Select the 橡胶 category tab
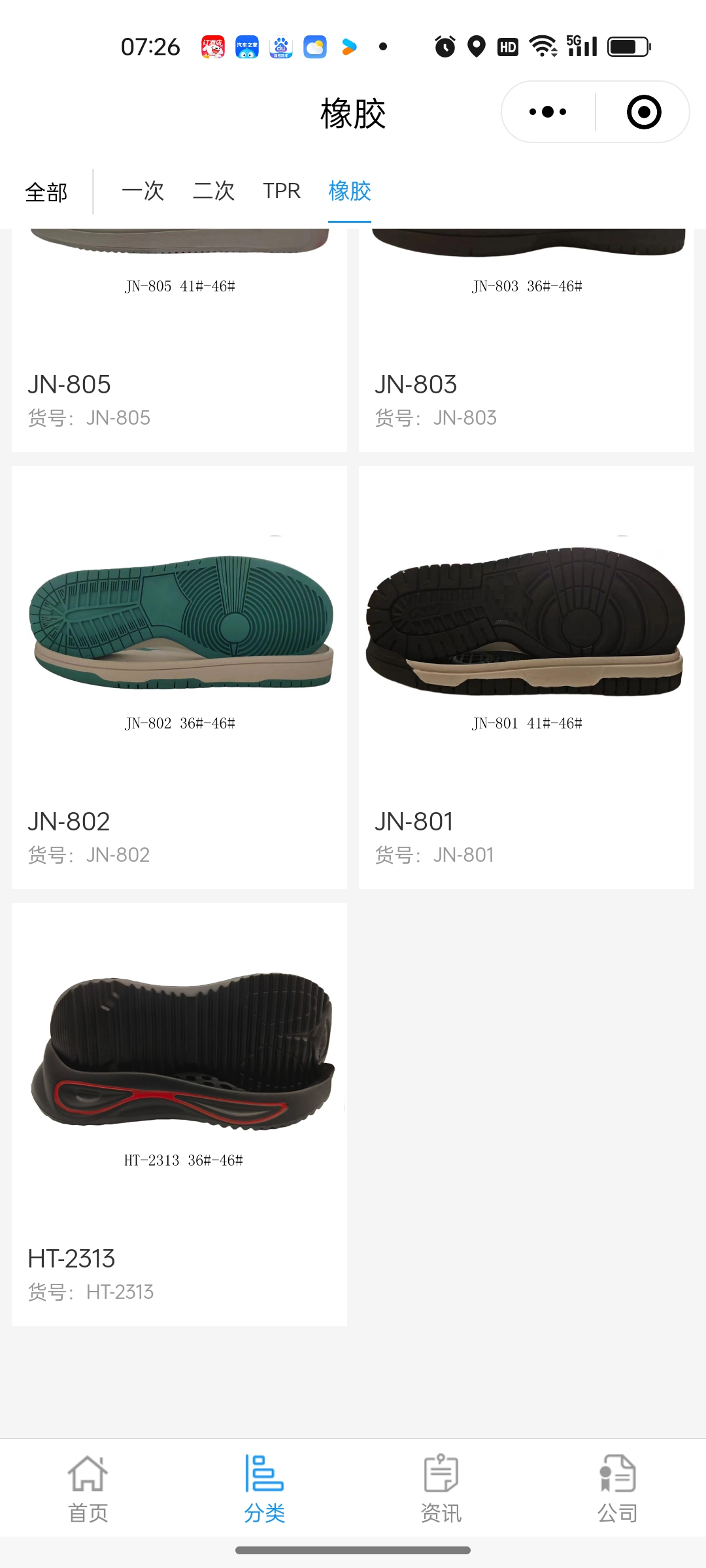 click(350, 191)
